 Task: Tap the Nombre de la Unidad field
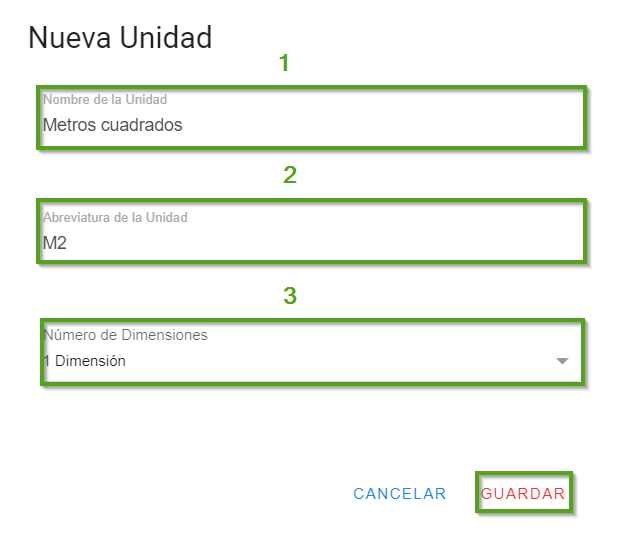click(310, 125)
